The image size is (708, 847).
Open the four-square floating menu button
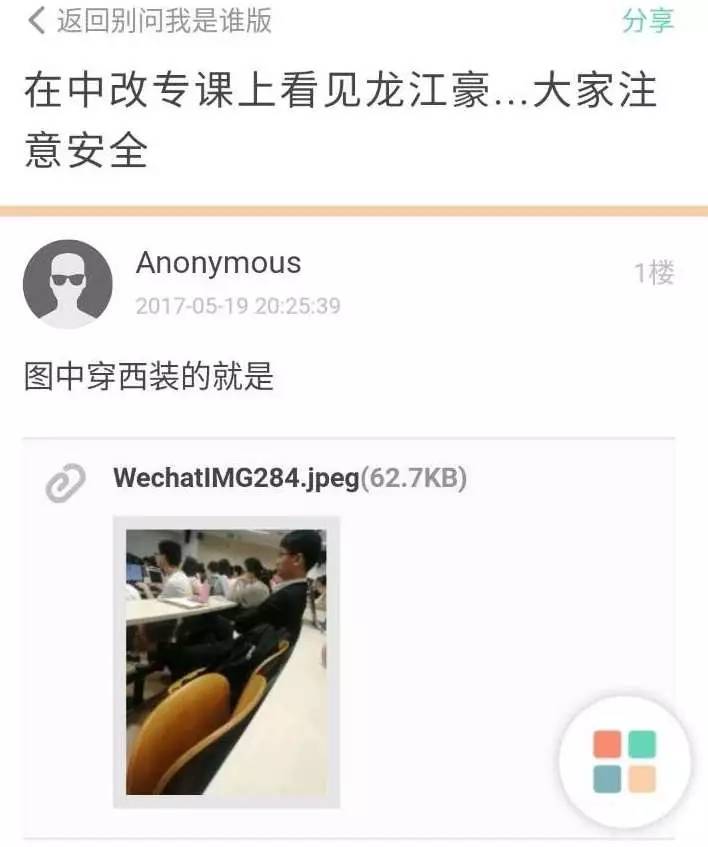pos(624,761)
